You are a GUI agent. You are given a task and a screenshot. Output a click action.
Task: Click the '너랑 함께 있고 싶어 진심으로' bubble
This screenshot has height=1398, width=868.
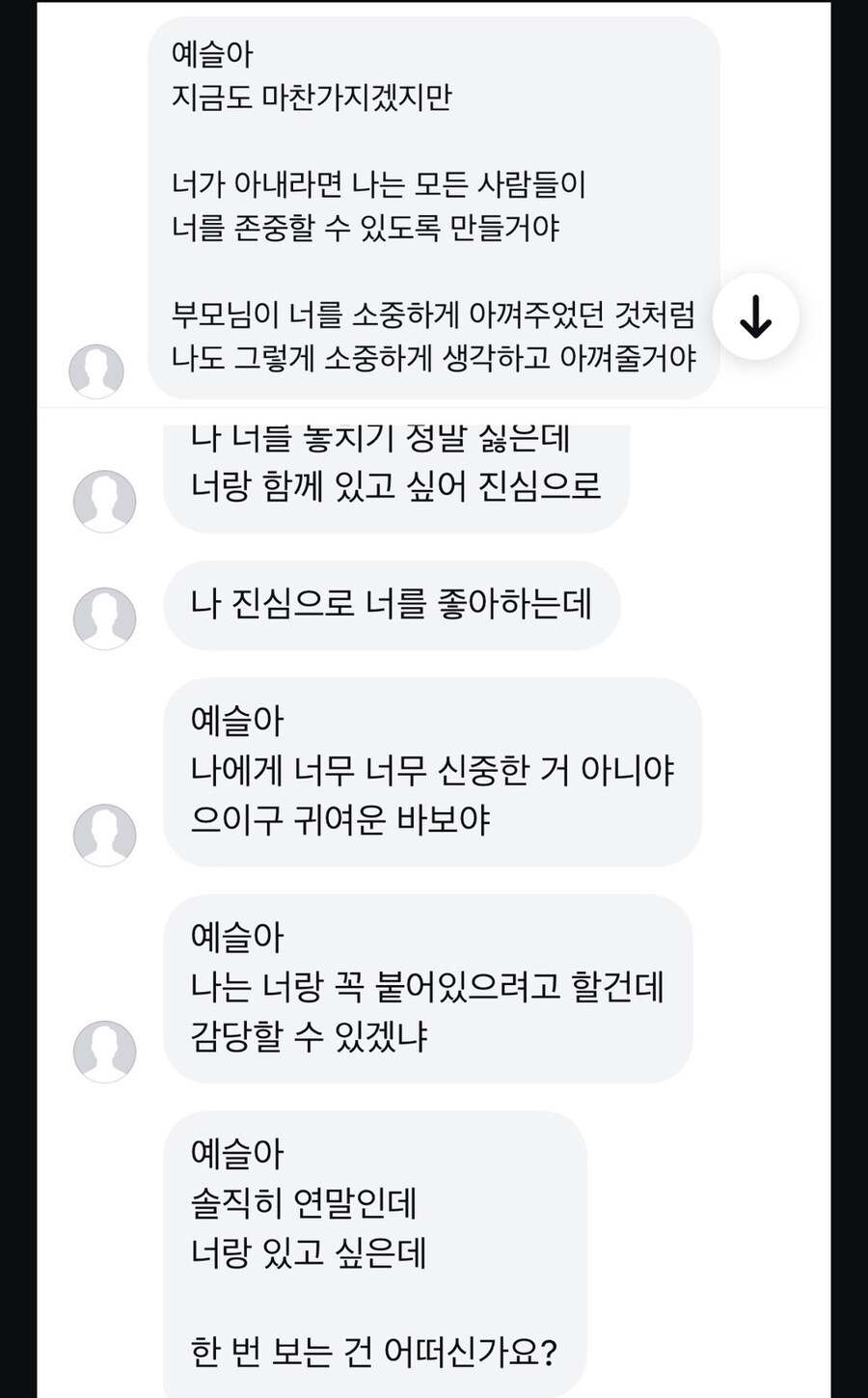pos(395,487)
